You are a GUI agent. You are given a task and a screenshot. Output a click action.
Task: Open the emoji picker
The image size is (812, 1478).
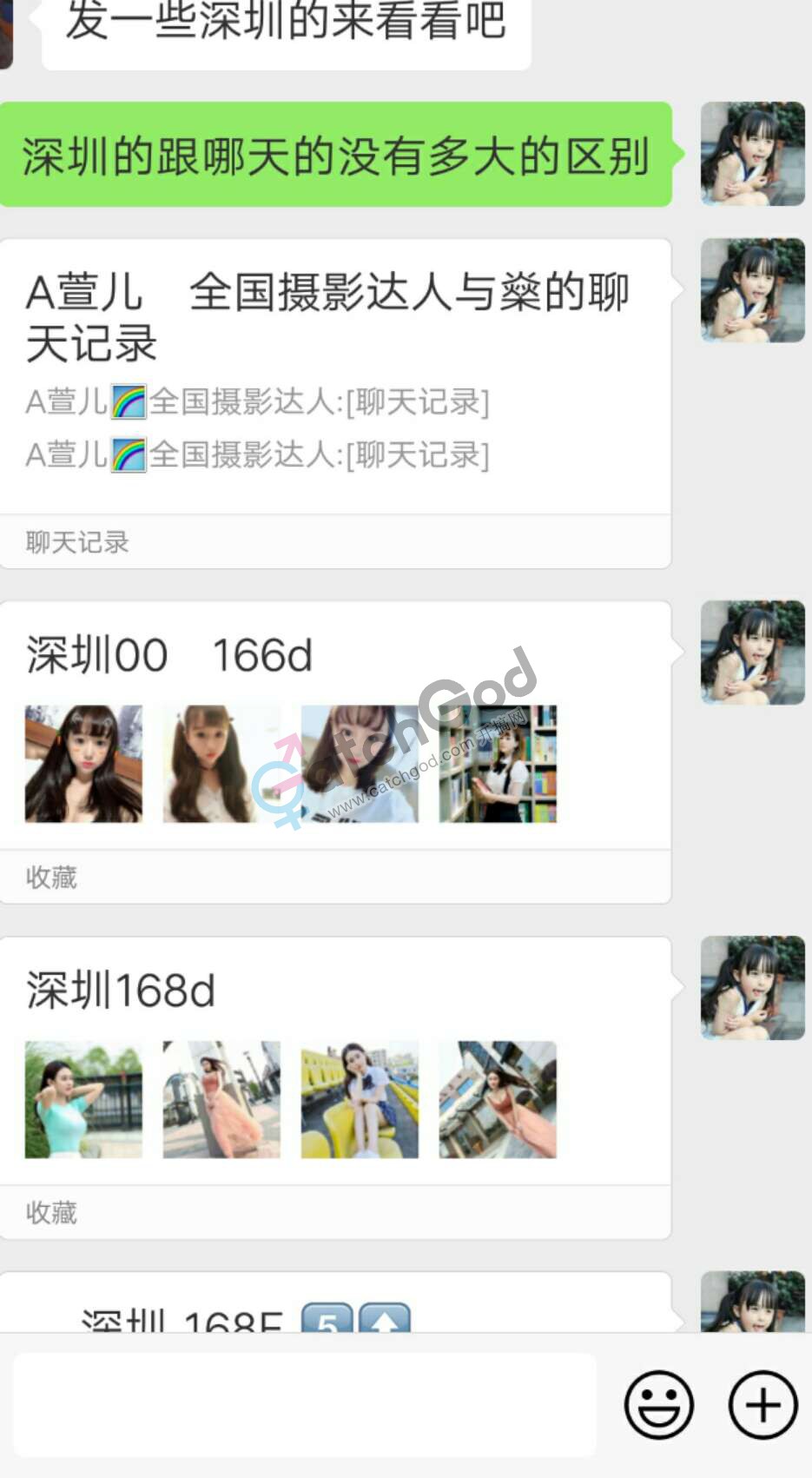tap(658, 1405)
